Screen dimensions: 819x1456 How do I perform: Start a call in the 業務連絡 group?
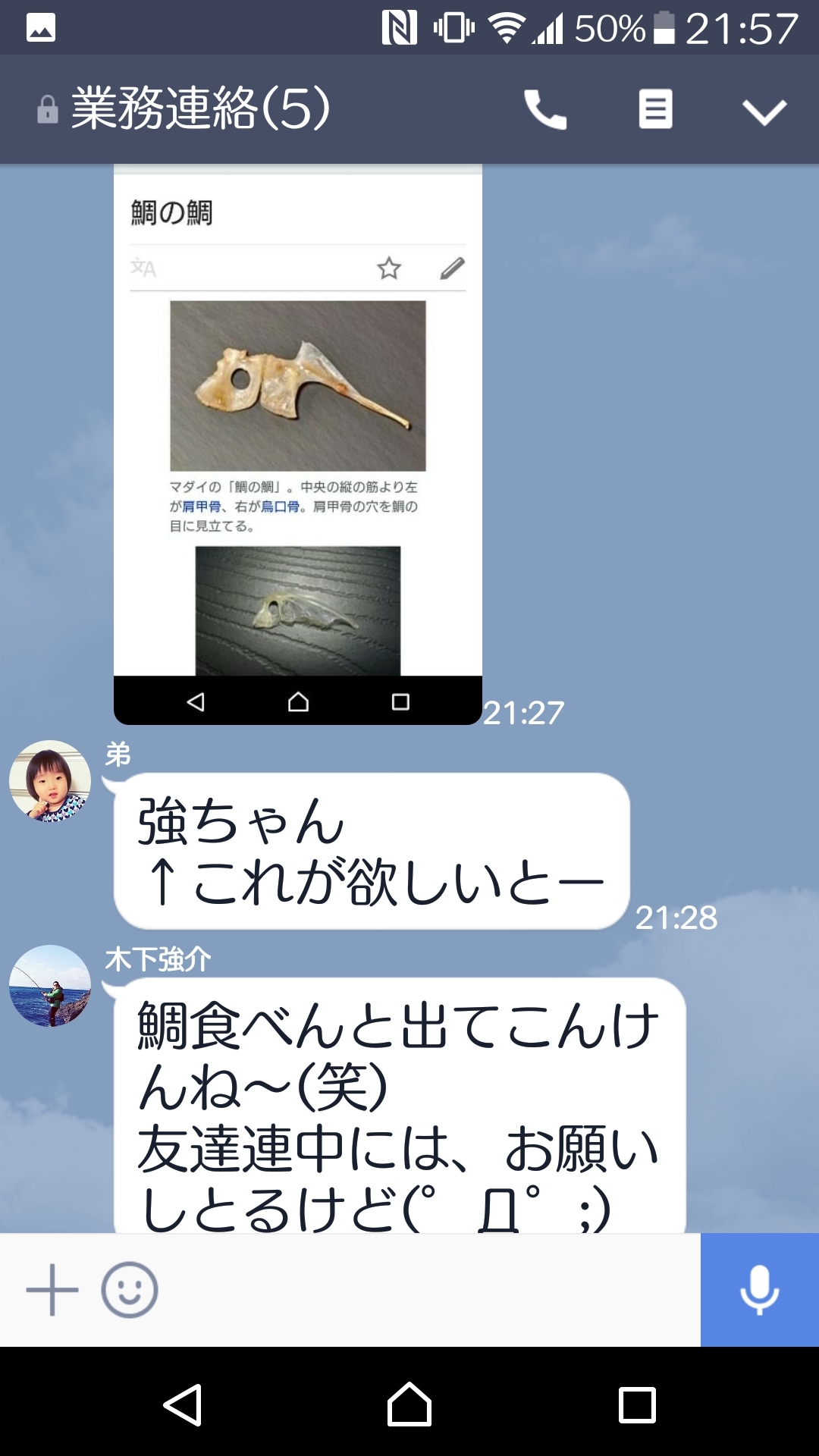click(544, 110)
